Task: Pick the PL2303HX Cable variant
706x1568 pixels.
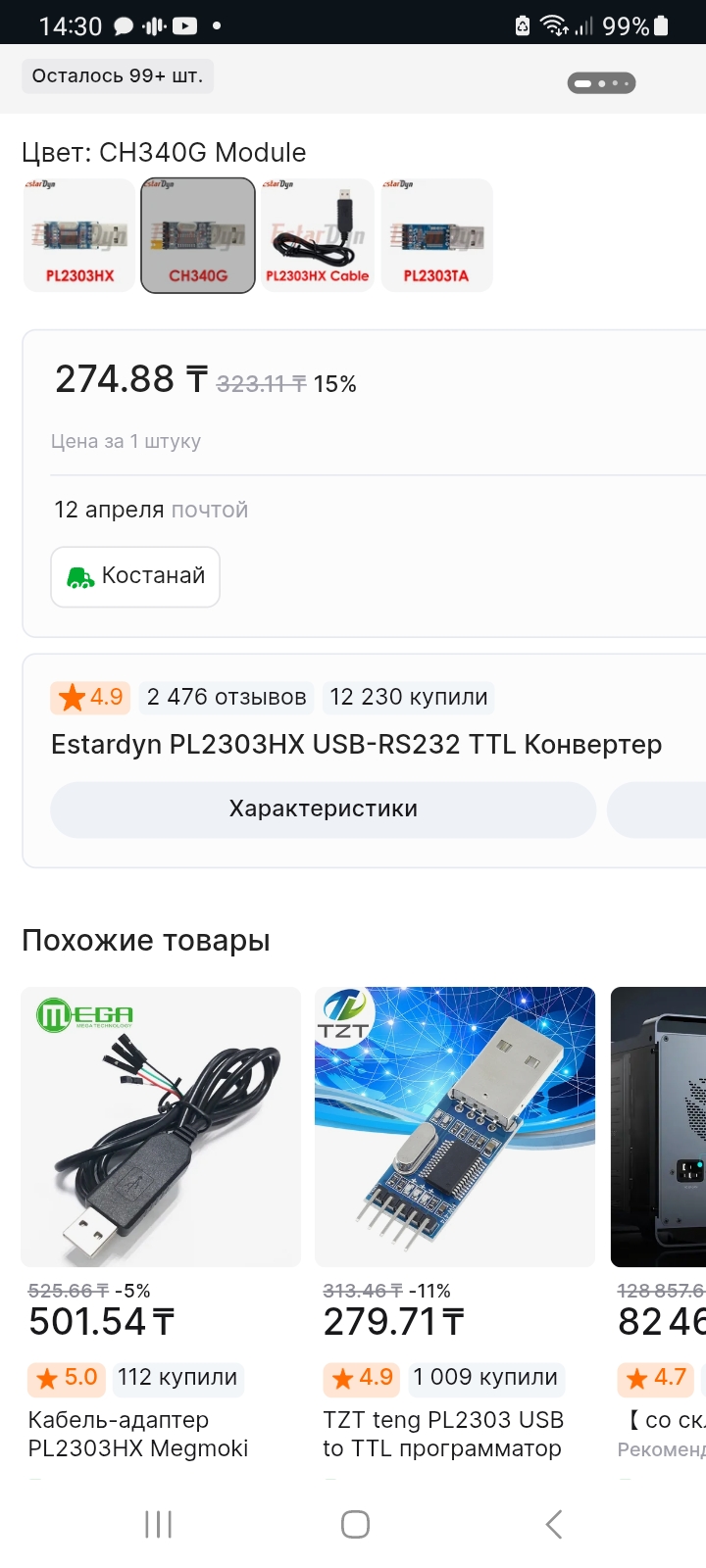Action: [317, 235]
